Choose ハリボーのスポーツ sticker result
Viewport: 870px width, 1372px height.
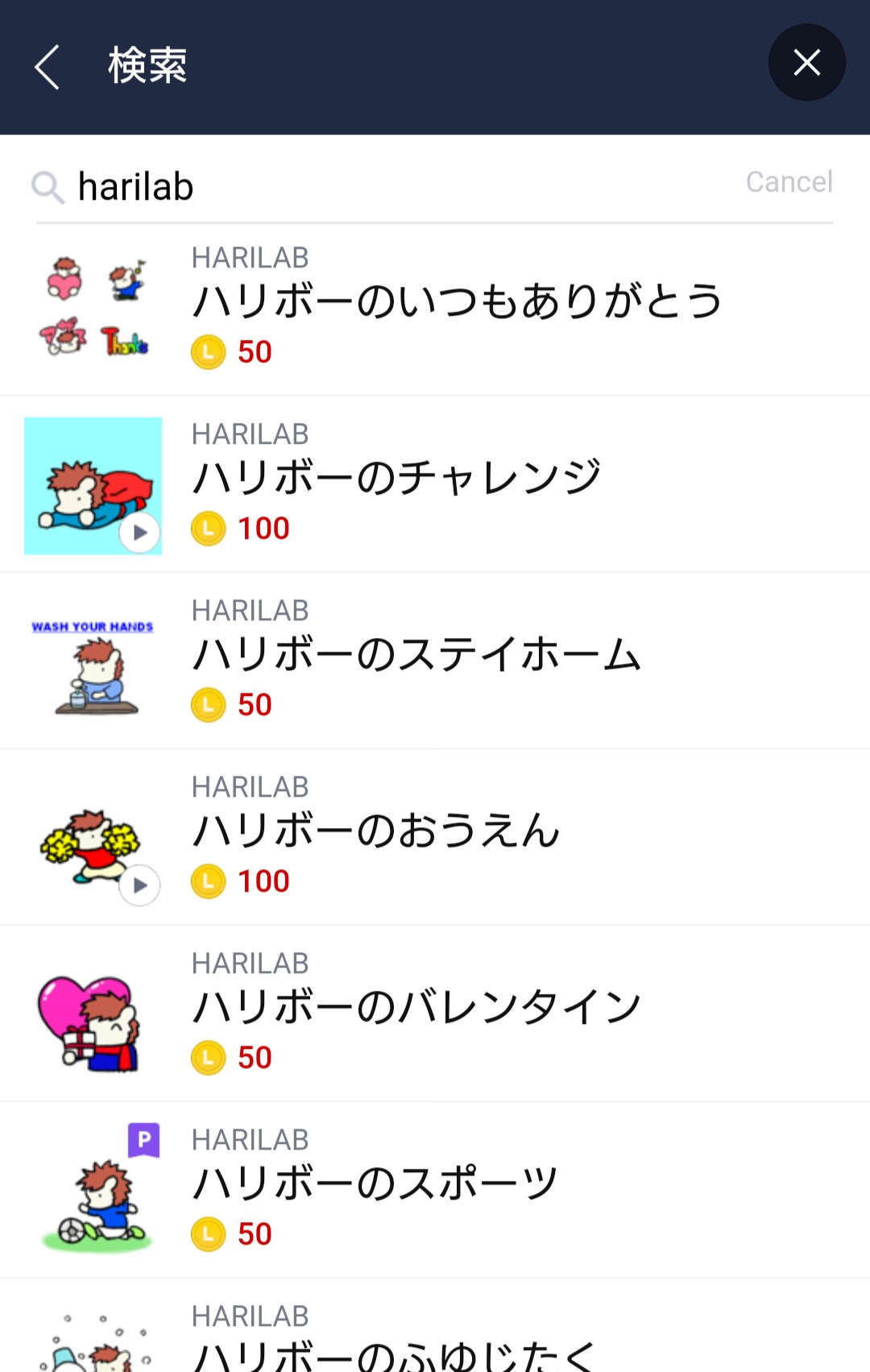pos(375,1183)
